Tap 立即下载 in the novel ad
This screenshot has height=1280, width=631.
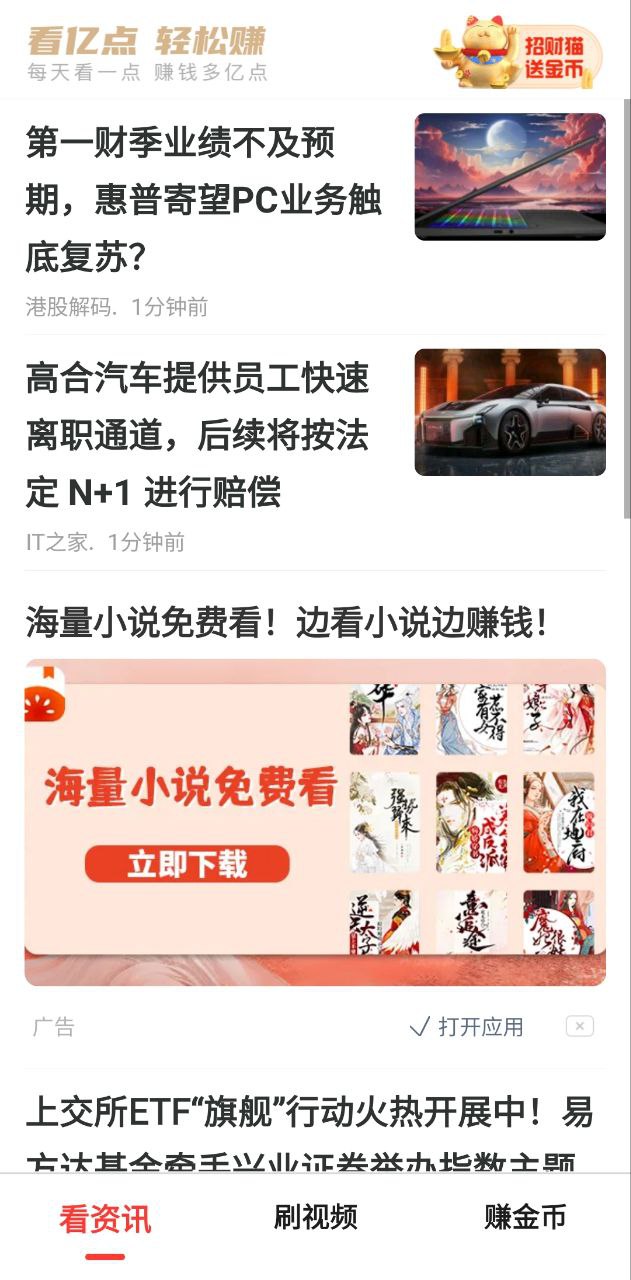coord(186,864)
